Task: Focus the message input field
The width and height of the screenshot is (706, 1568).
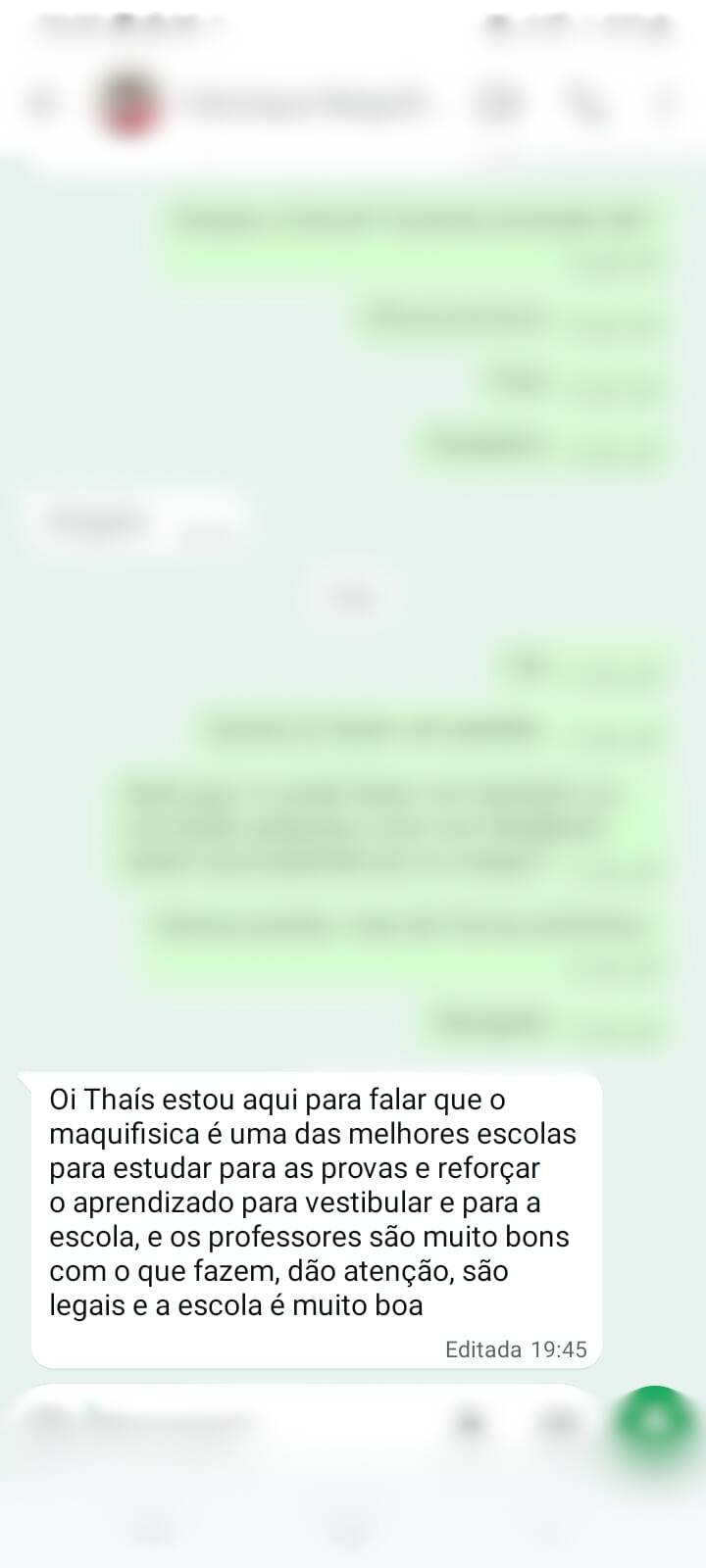Action: (245, 1422)
